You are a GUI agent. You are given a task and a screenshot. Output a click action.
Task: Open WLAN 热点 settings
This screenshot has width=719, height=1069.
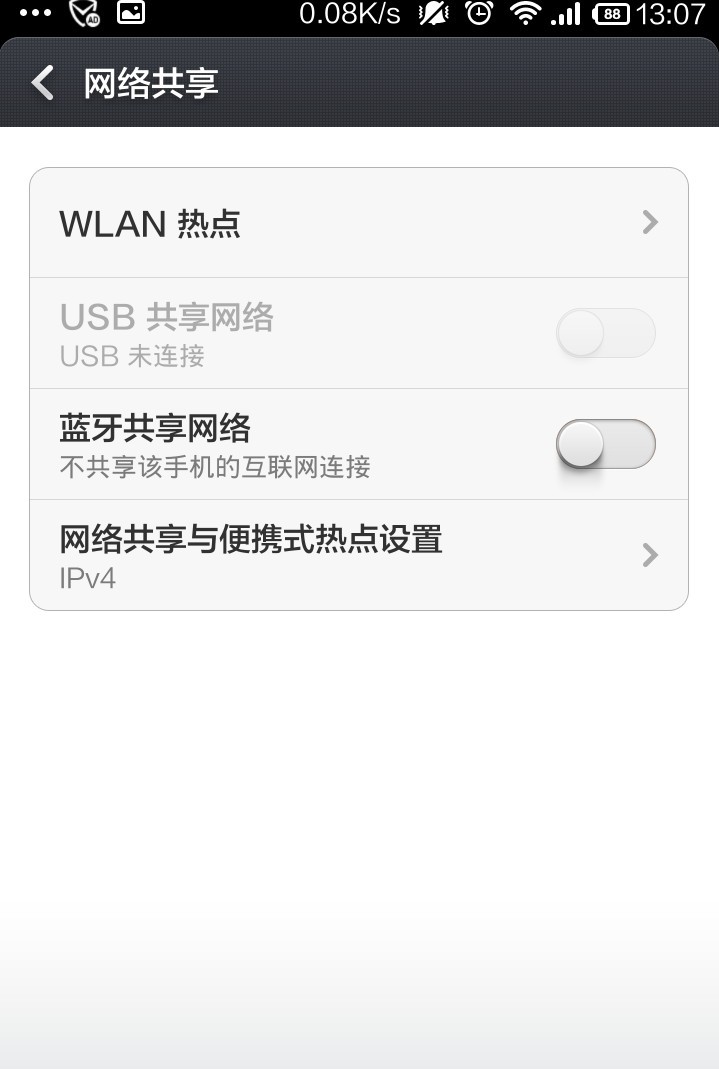coord(358,223)
